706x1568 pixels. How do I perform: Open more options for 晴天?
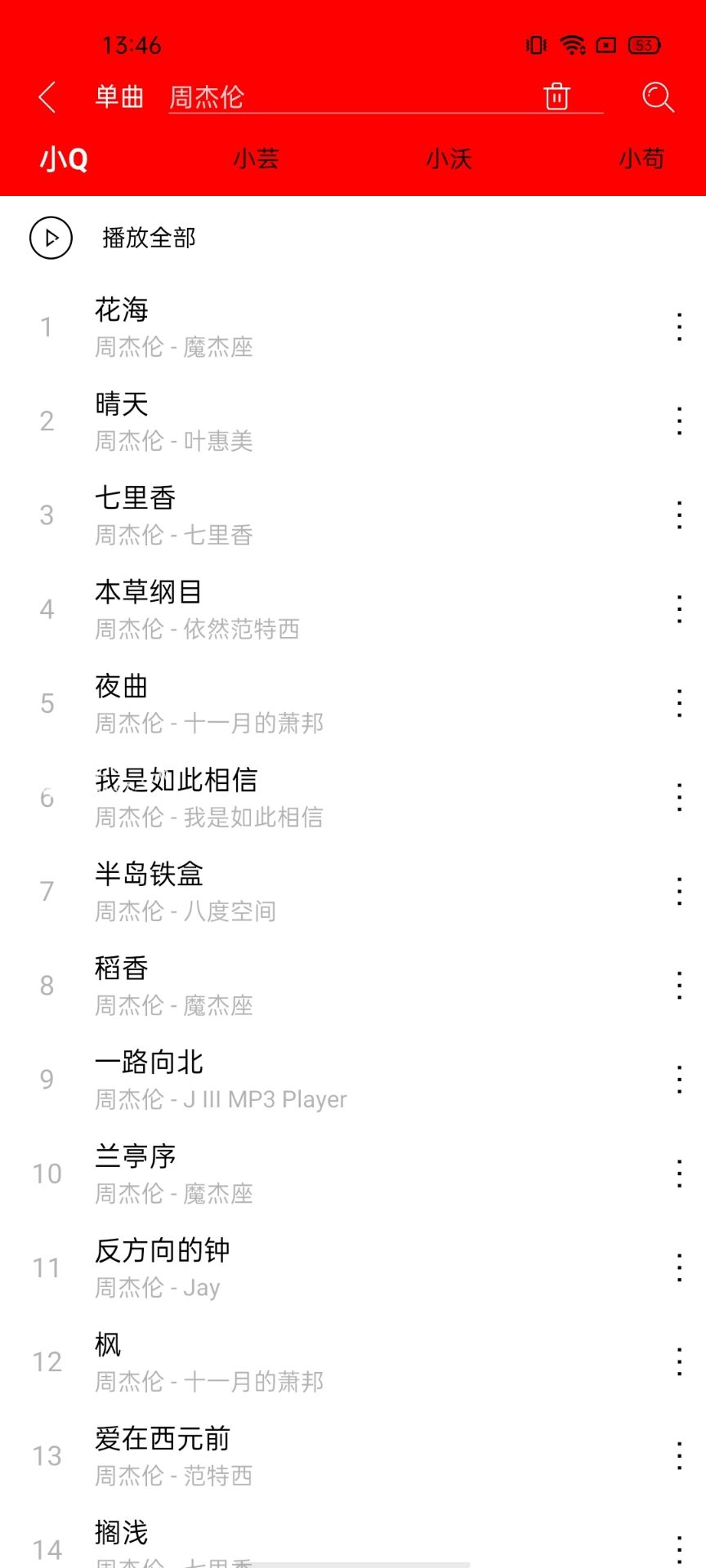(679, 421)
